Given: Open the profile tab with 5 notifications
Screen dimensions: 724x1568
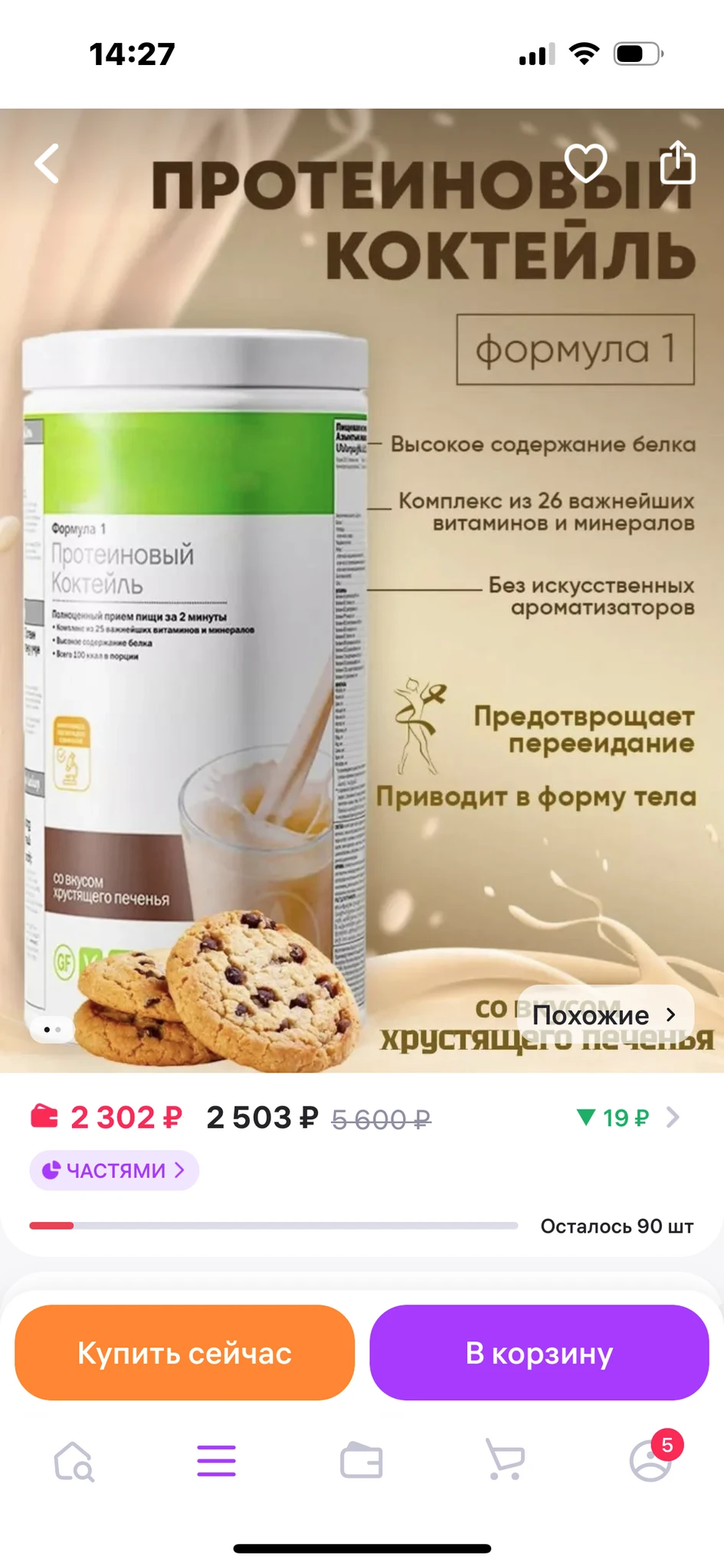Looking at the screenshot, I should 650,1461.
